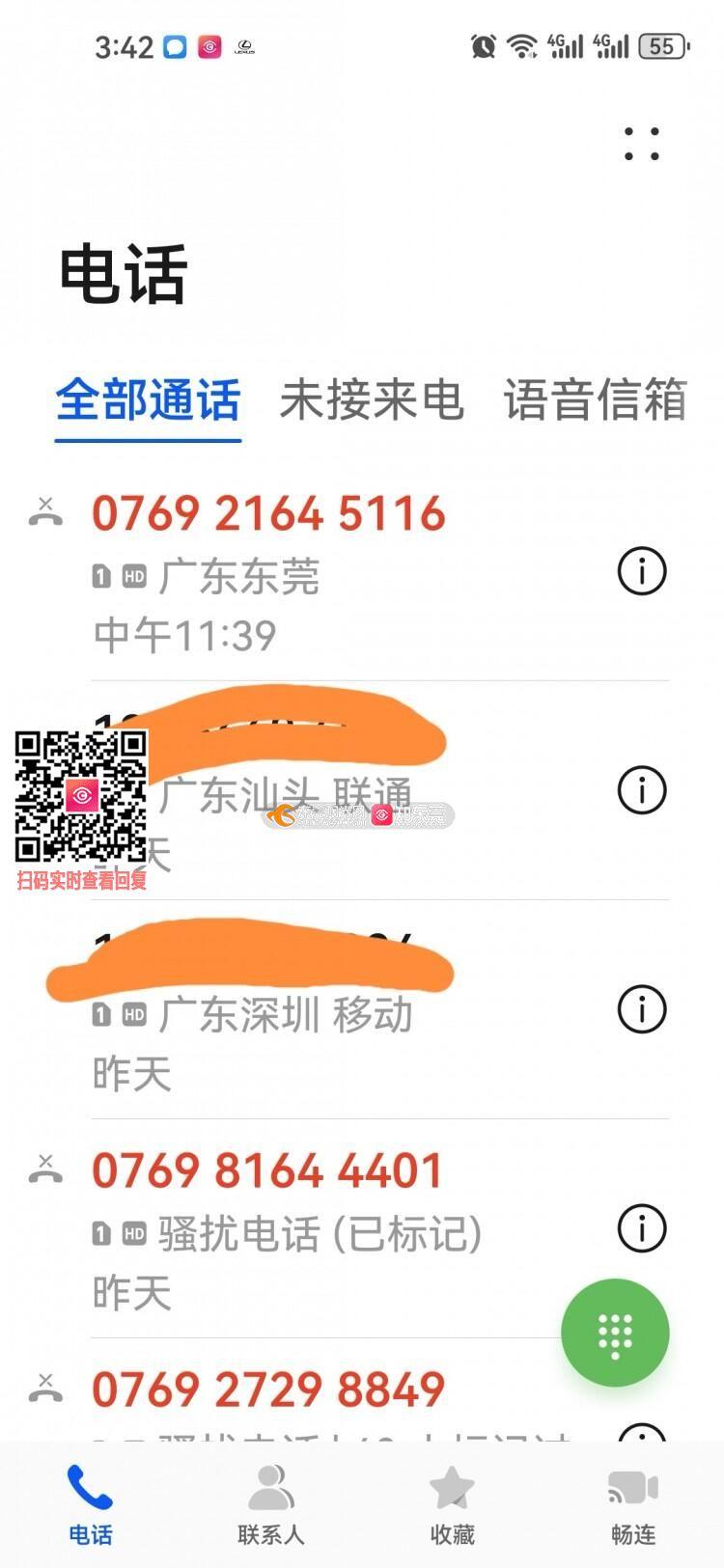Open the four-dot overflow menu
Screen dimensions: 724x1568
tap(641, 144)
